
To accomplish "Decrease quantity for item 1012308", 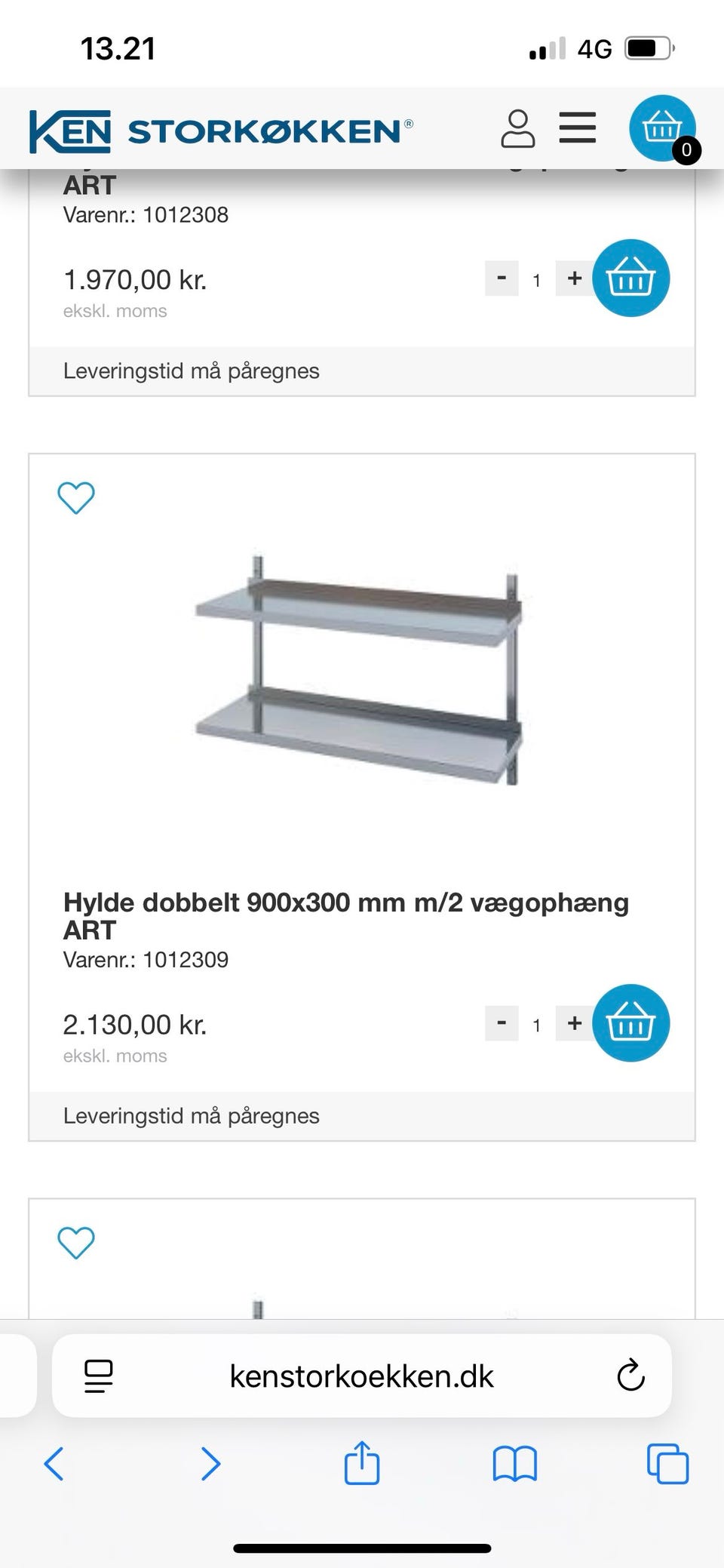I will [x=501, y=278].
